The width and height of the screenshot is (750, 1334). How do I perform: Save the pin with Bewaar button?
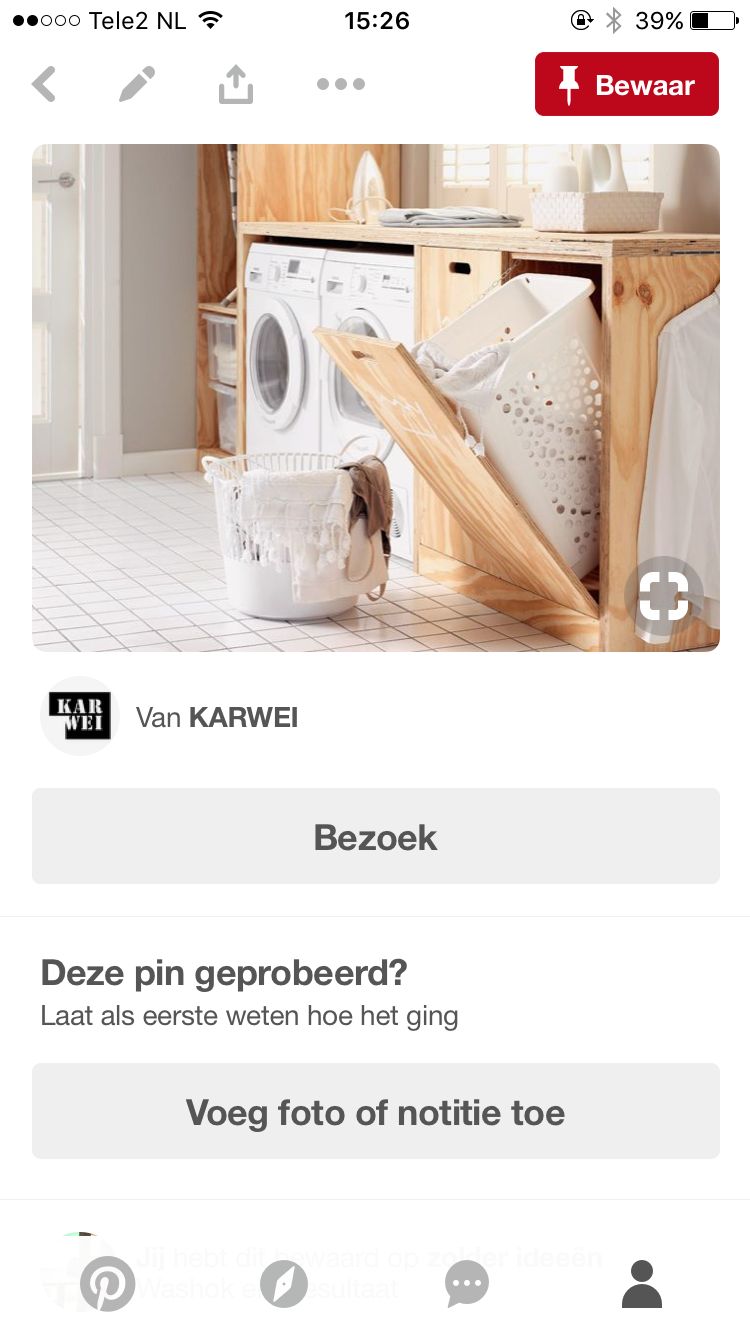[626, 85]
